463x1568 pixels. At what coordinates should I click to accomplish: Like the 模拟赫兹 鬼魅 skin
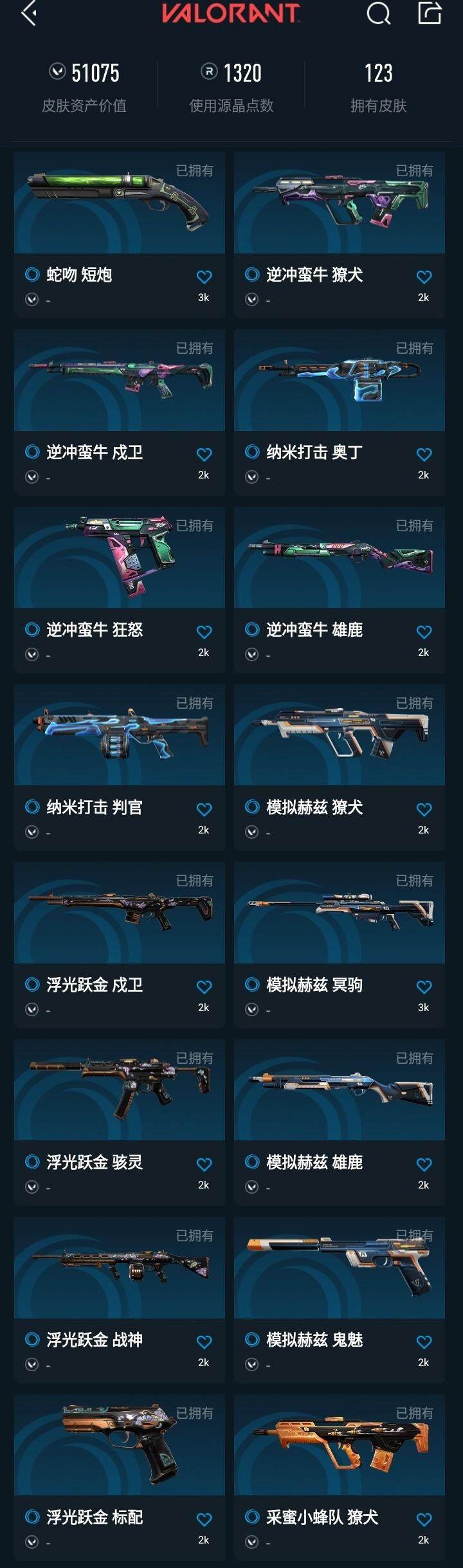pyautogui.click(x=424, y=1342)
